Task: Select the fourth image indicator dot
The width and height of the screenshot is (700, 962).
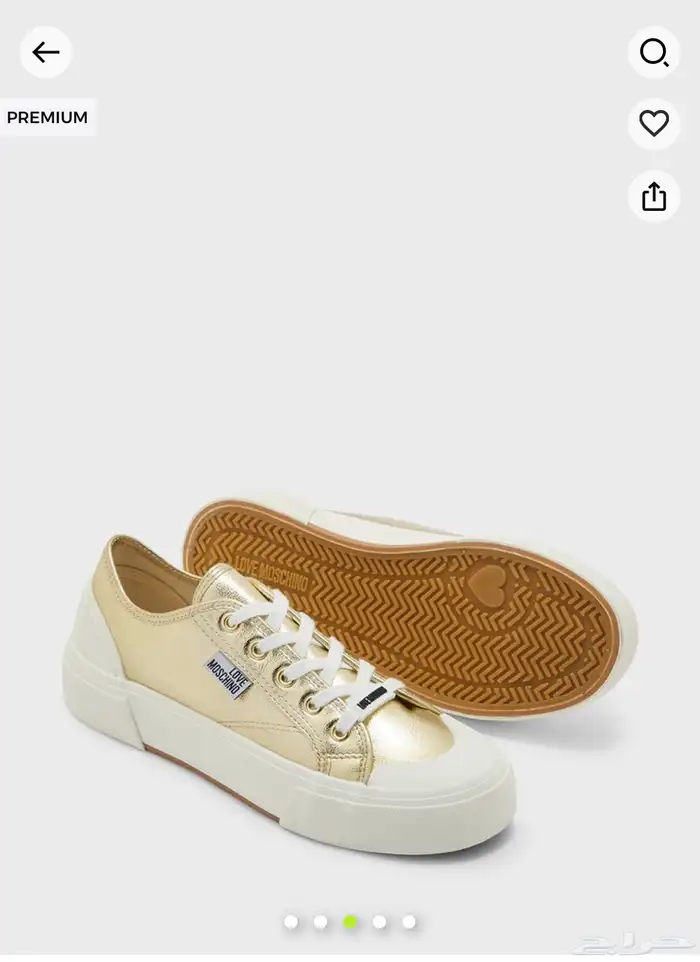Action: [380, 922]
